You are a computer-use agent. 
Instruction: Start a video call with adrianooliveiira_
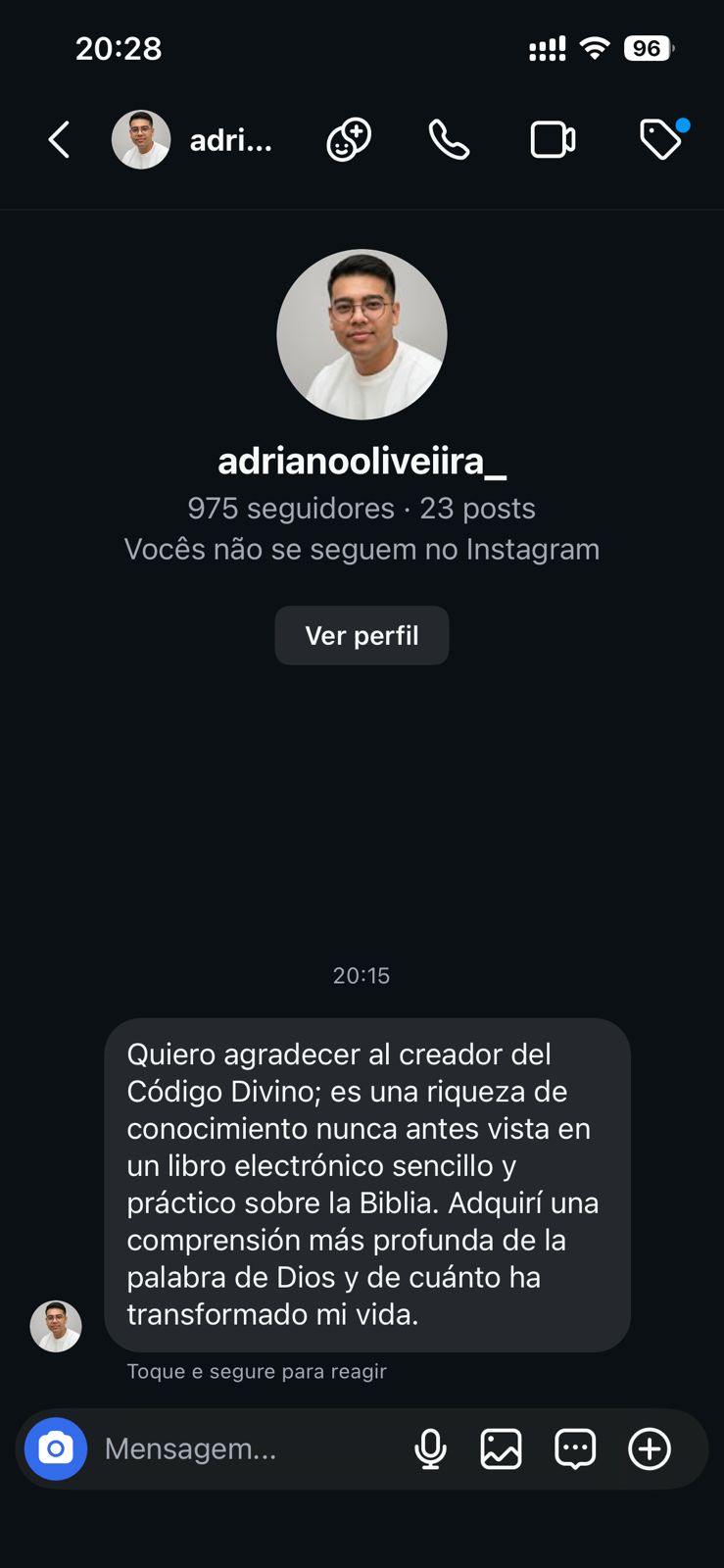point(553,140)
